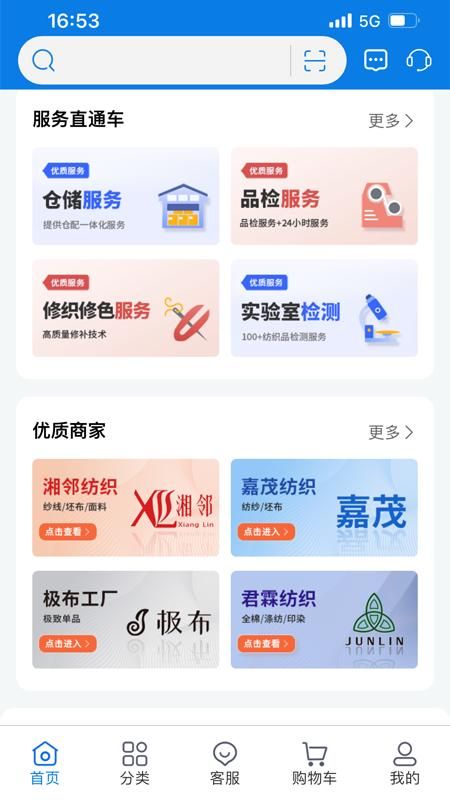Screen dimensions: 450x800
Task: Switch to the 首页 tab
Action: coord(45,763)
